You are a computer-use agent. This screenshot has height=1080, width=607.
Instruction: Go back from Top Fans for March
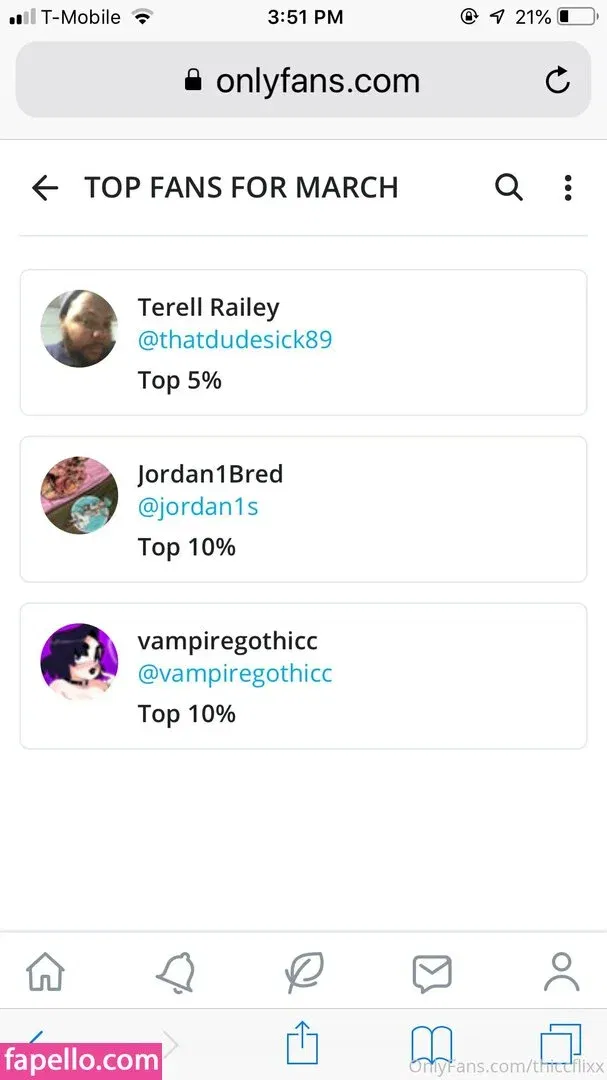(45, 188)
